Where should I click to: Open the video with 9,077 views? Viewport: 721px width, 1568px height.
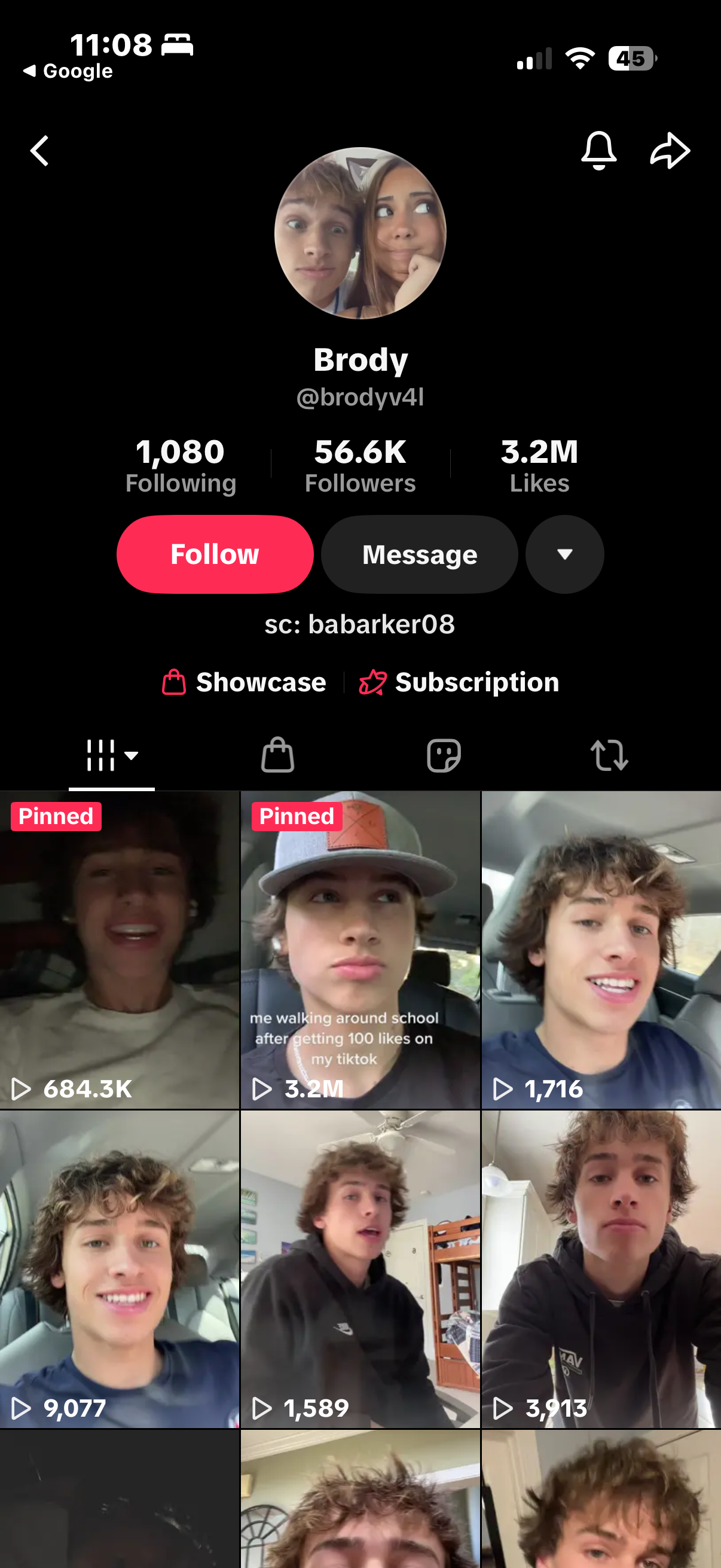119,1269
